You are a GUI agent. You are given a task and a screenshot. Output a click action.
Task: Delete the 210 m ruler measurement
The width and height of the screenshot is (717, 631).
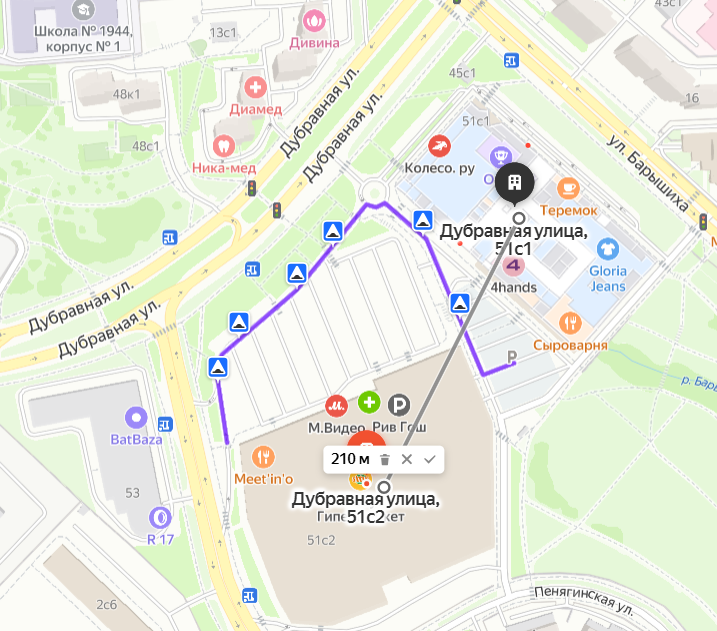coord(384,459)
